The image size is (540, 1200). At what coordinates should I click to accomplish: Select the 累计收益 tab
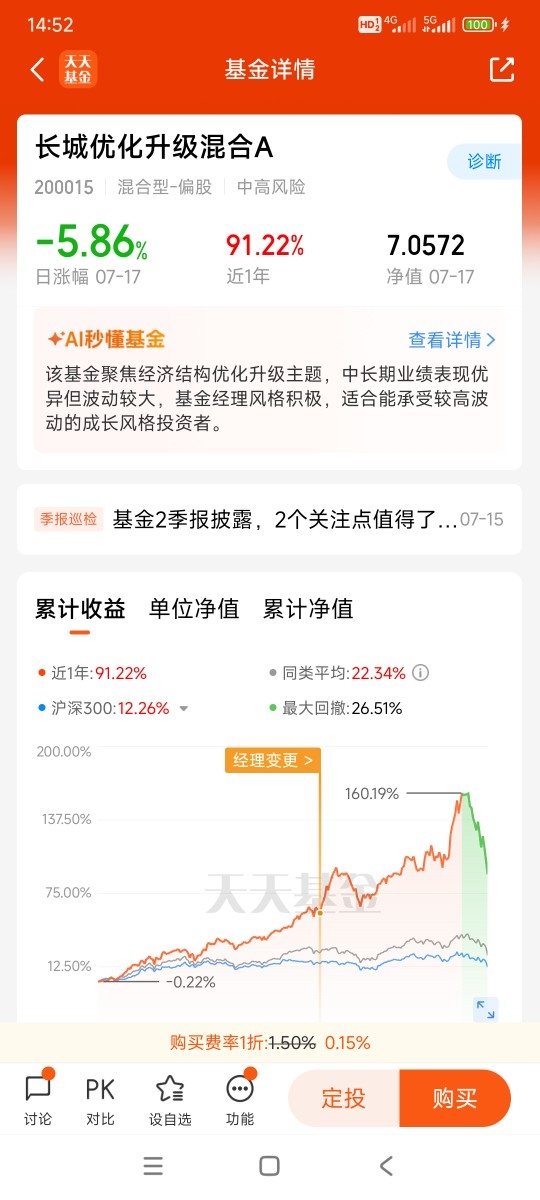point(80,608)
